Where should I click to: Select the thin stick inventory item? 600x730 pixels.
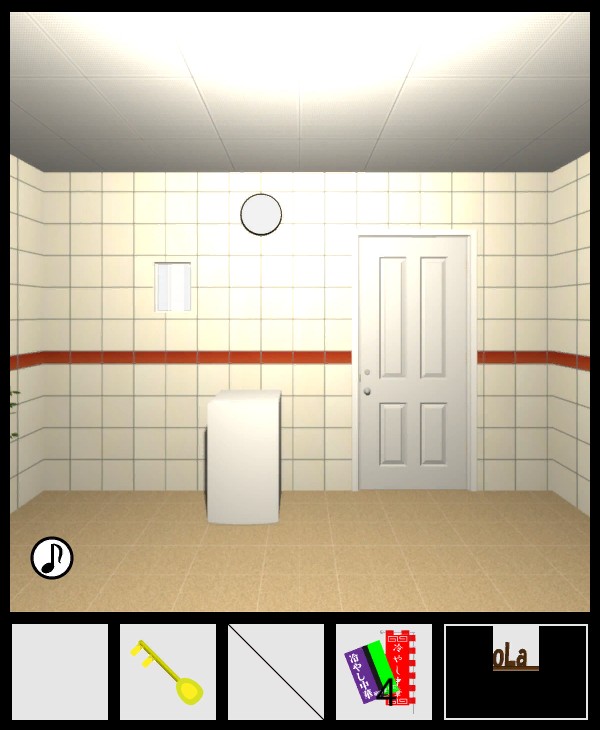(x=276, y=672)
